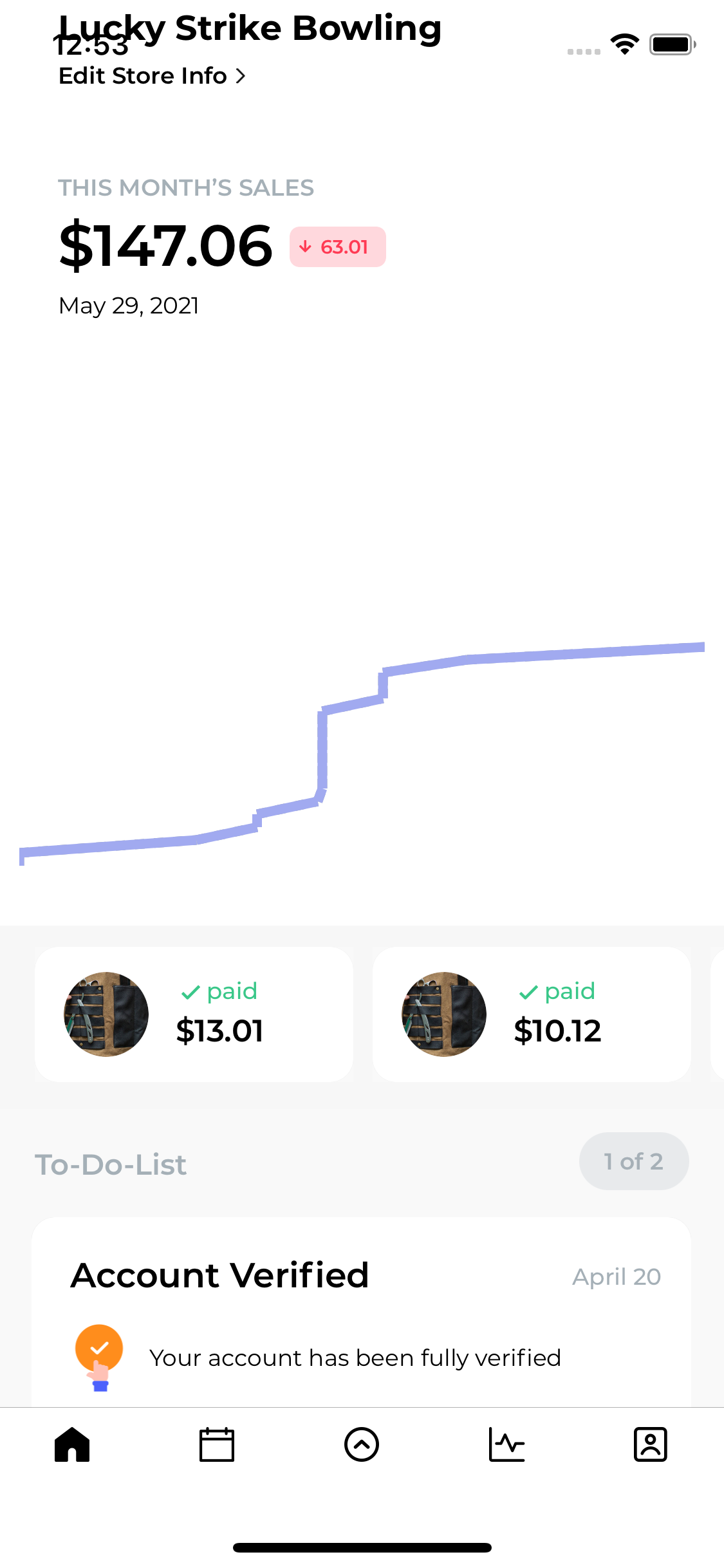Switch to the Home tab
This screenshot has height=1568, width=724.
tap(72, 1444)
